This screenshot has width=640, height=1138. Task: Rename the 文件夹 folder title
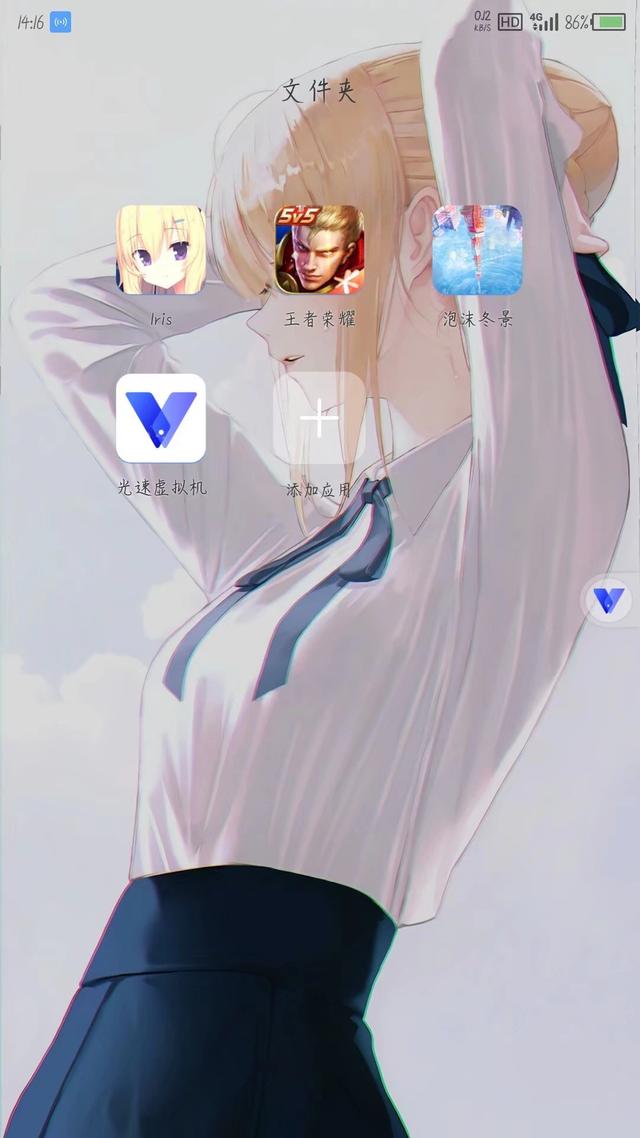tap(319, 91)
